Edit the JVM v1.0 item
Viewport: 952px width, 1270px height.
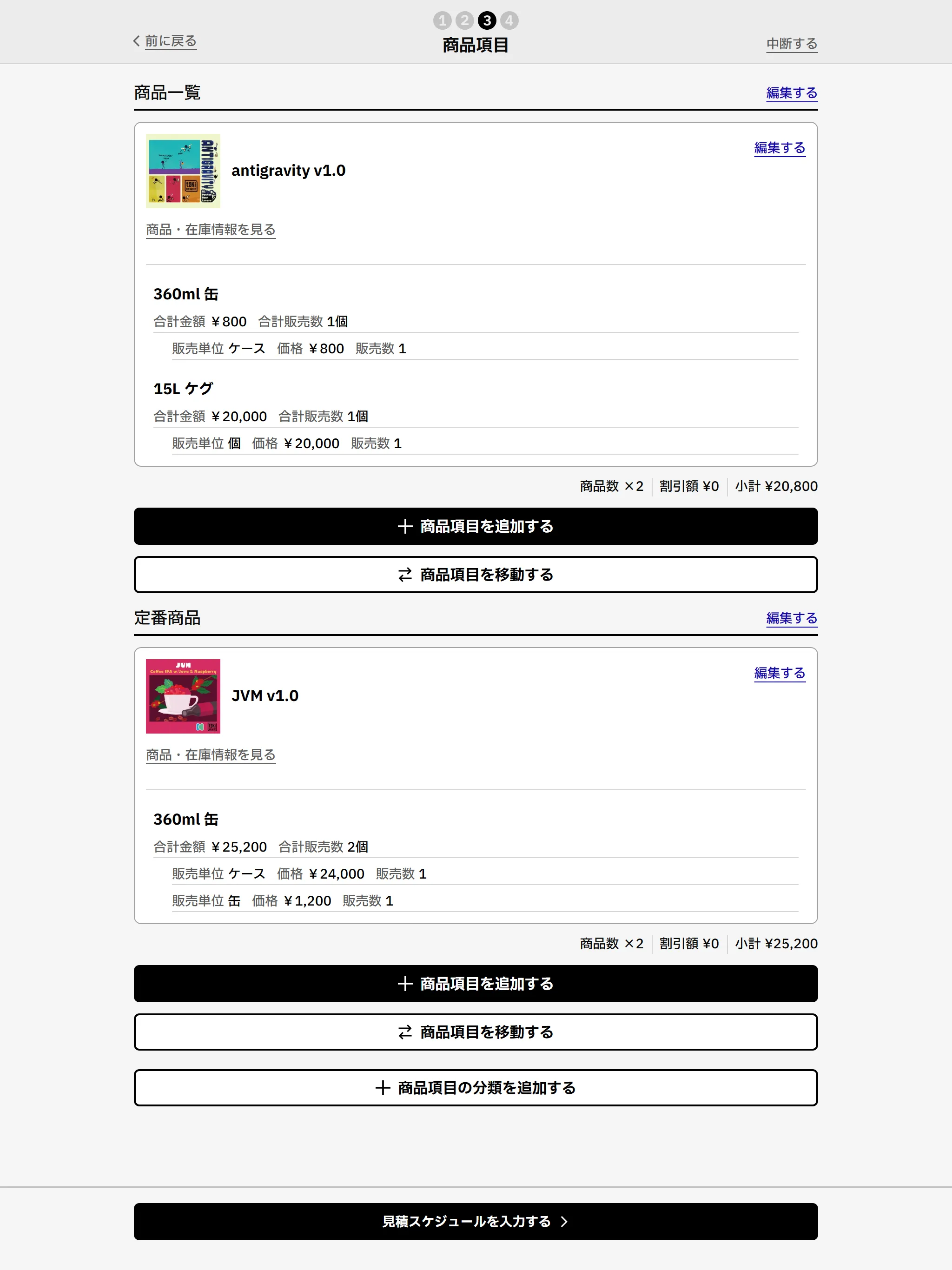point(779,673)
